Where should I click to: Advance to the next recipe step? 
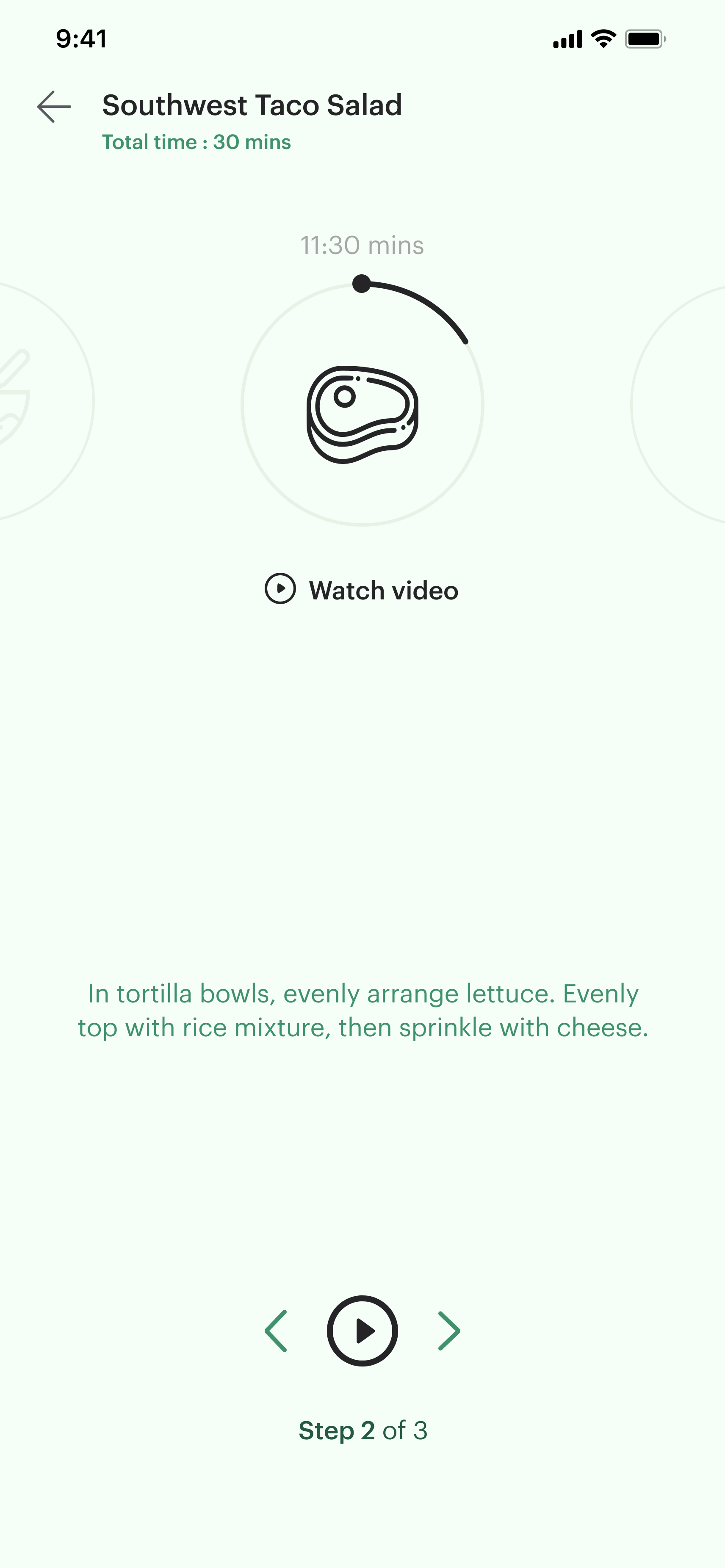(449, 1331)
